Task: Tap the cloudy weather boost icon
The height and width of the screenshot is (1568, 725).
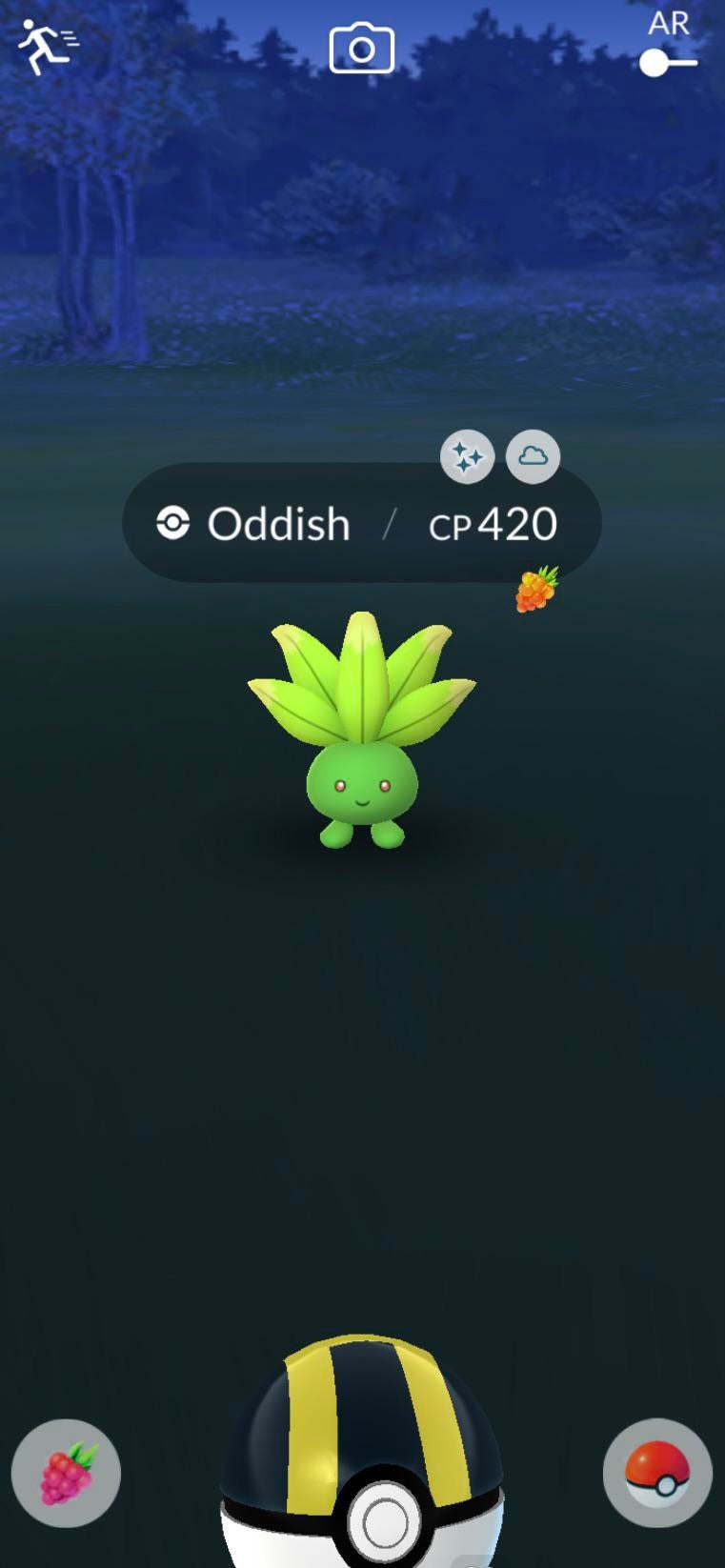Action: [533, 456]
